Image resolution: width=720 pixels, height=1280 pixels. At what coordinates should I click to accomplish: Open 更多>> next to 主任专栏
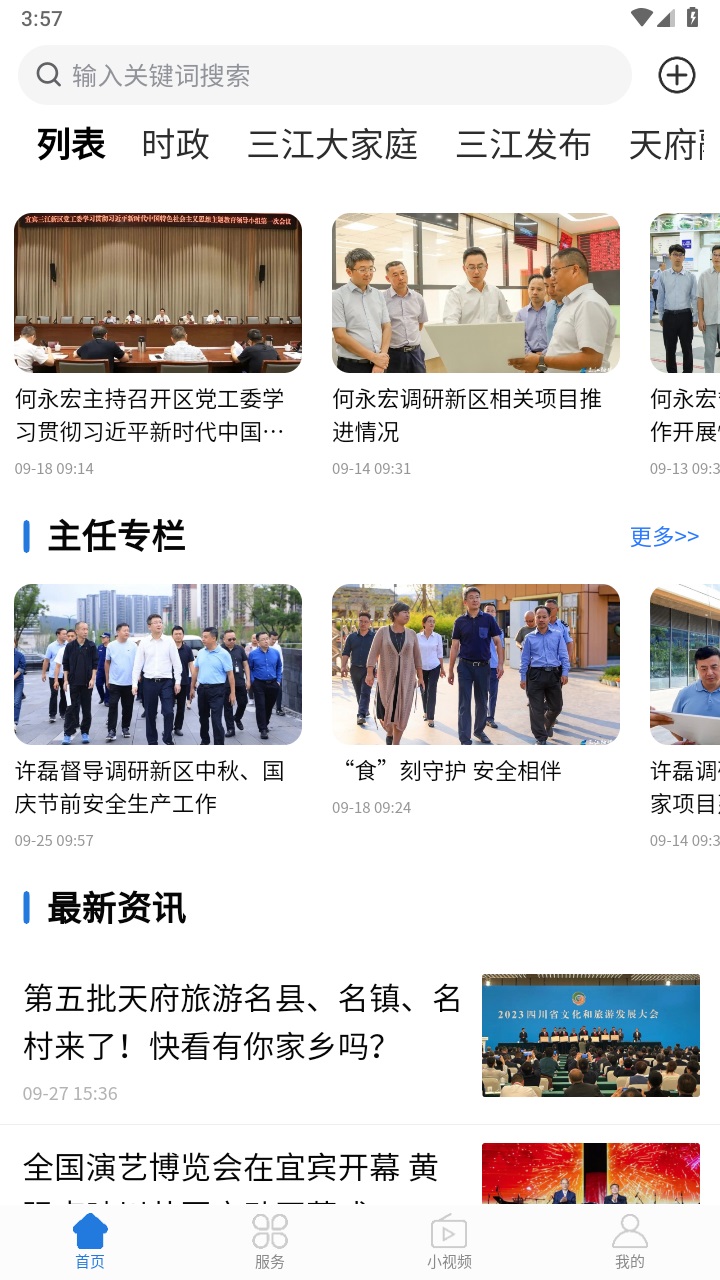point(663,536)
